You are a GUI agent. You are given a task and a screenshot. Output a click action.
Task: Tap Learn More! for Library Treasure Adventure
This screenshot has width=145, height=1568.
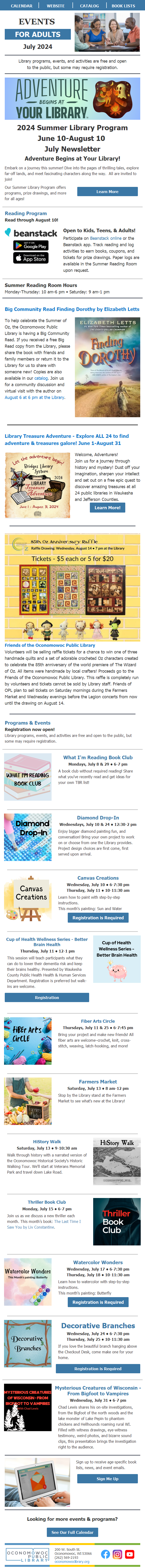click(x=107, y=508)
